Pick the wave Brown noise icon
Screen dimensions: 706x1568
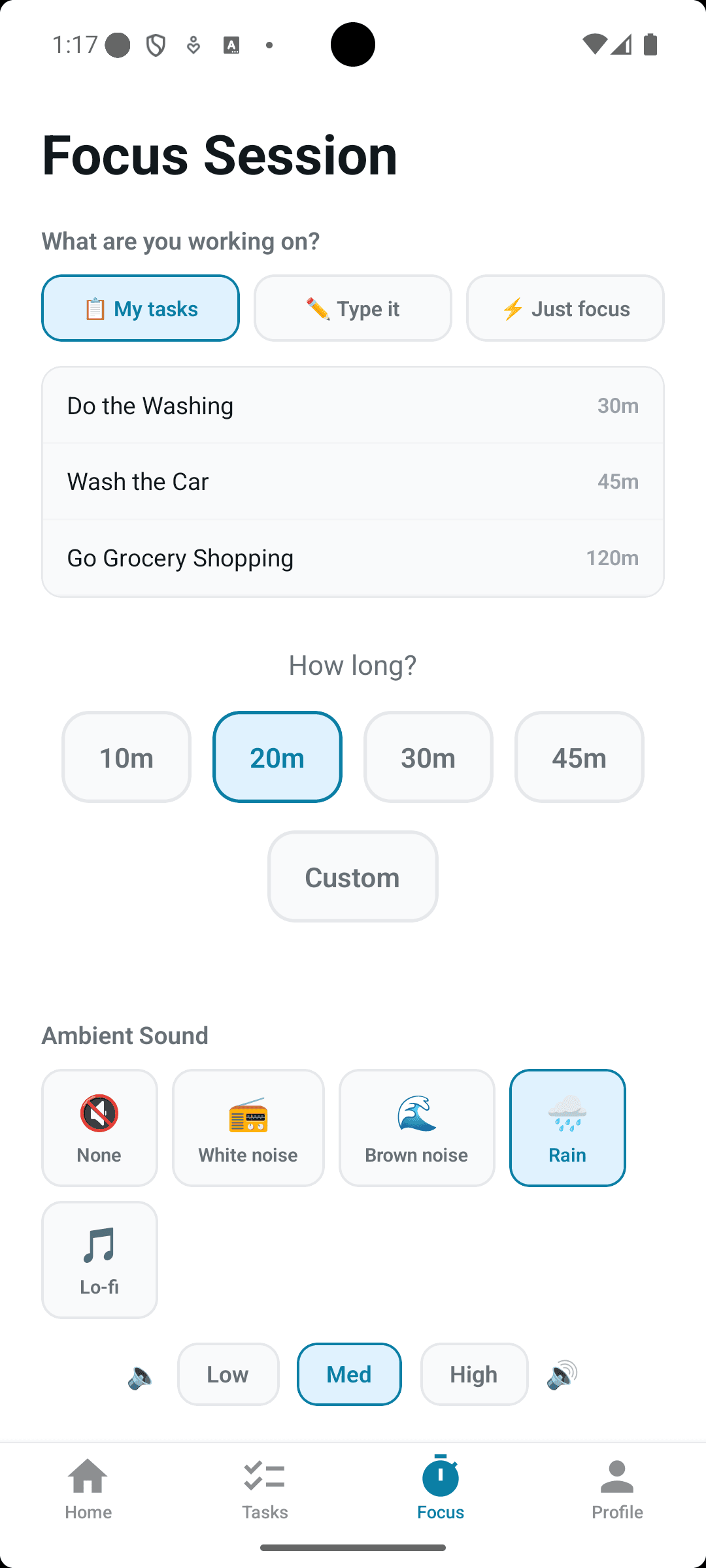pos(416,1114)
